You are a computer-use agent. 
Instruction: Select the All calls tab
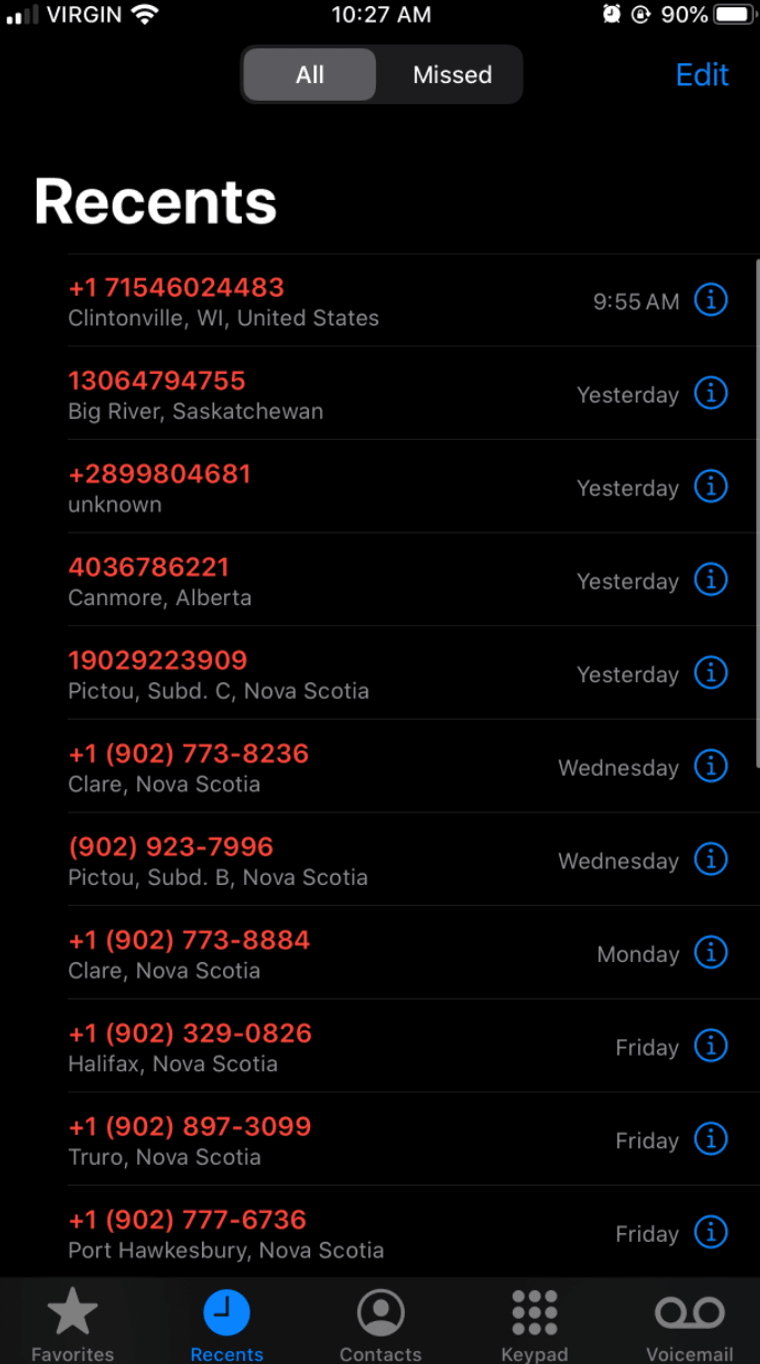point(309,74)
